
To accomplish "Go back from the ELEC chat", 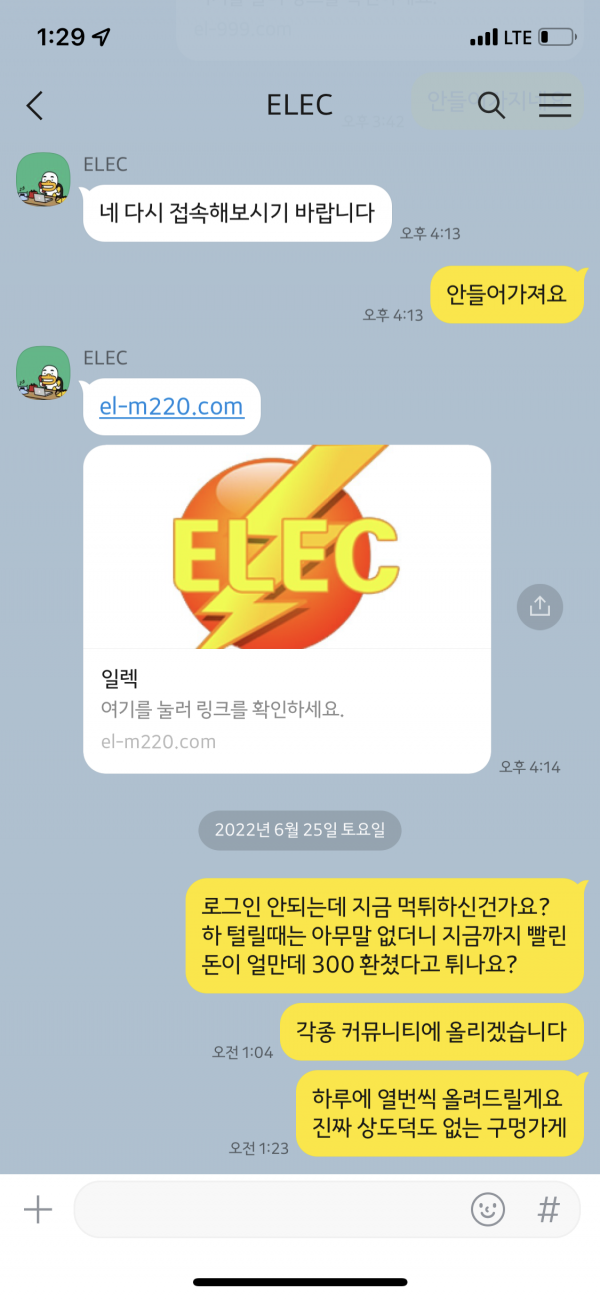I will pos(35,105).
